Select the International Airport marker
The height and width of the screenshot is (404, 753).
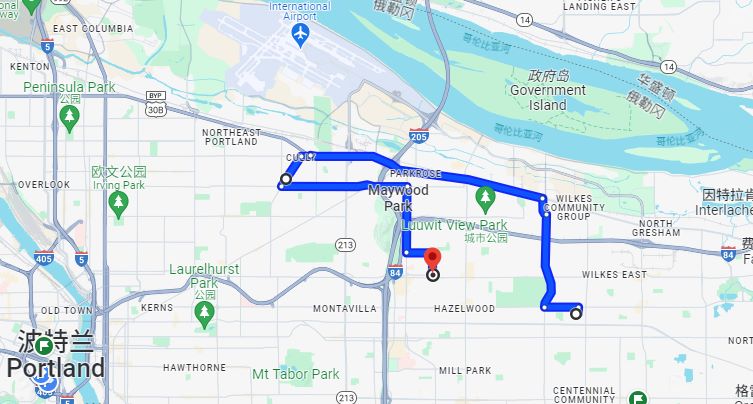pyautogui.click(x=300, y=33)
